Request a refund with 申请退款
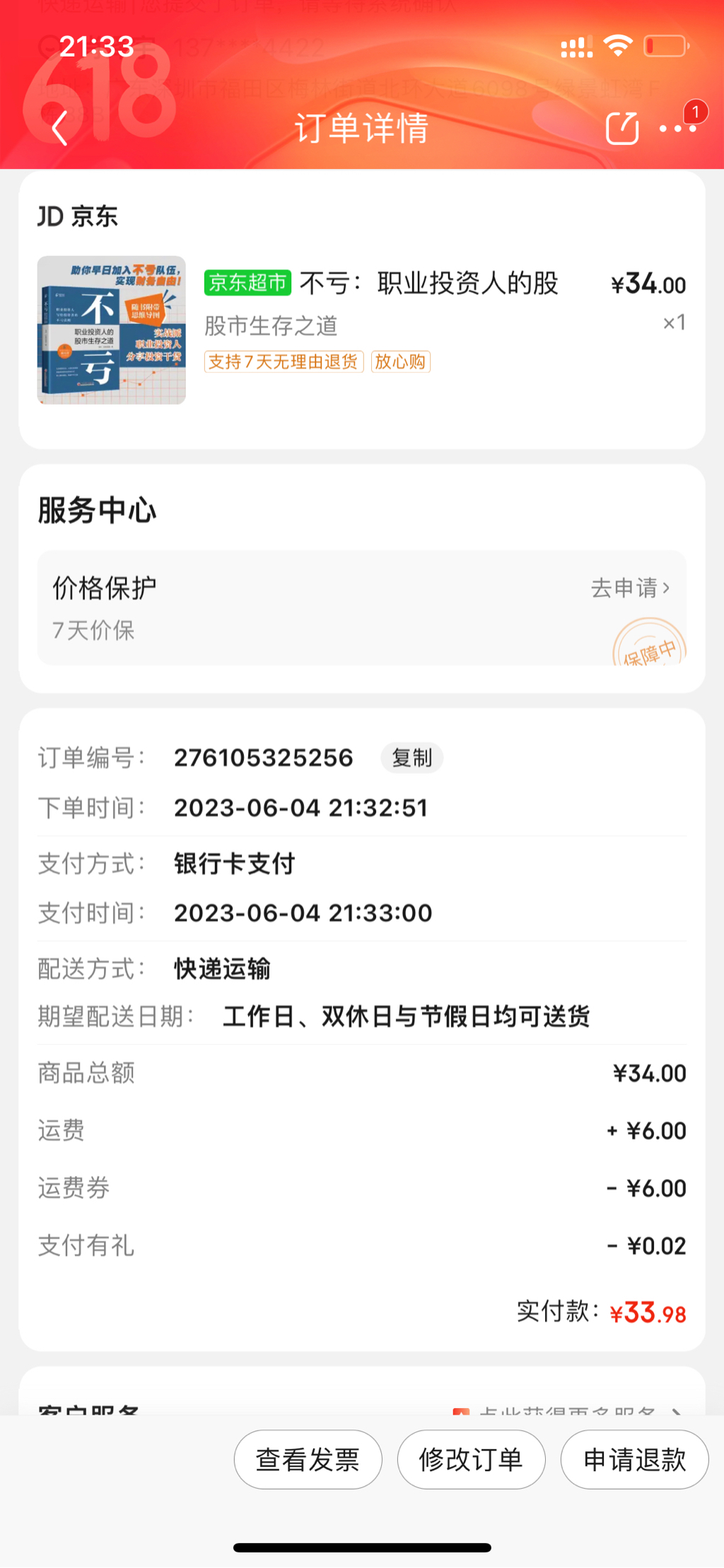 pos(634,1459)
